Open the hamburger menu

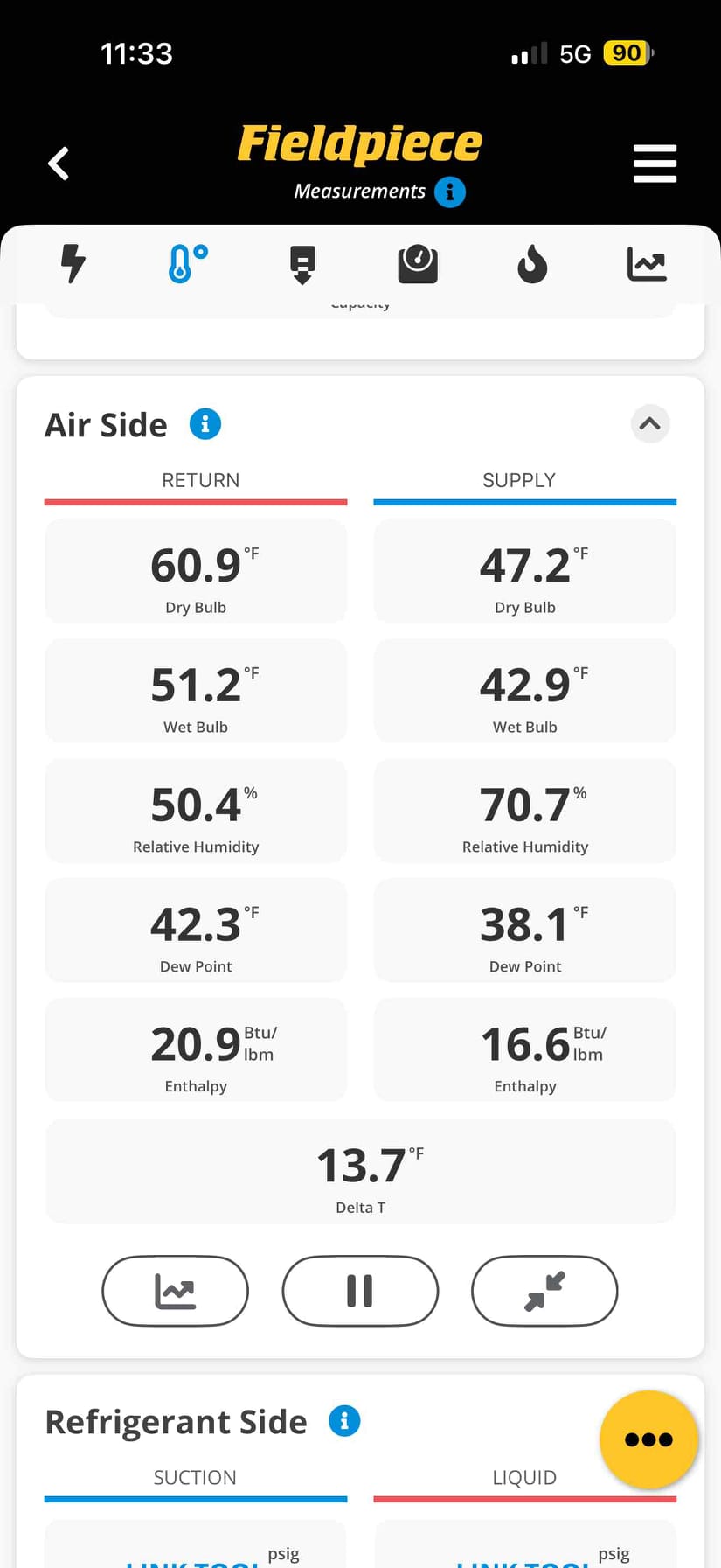pyautogui.click(x=655, y=164)
